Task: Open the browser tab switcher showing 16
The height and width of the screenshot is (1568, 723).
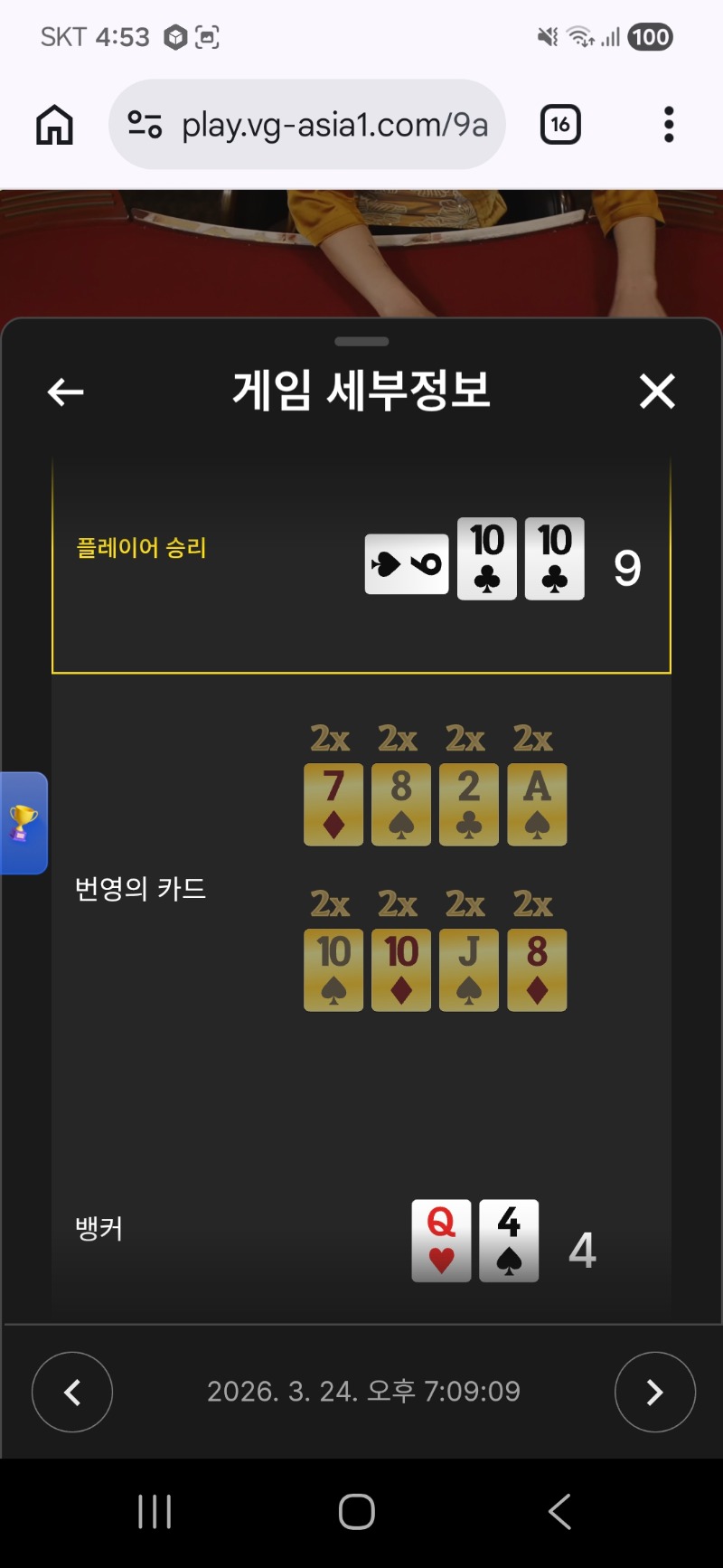Action: pyautogui.click(x=560, y=125)
